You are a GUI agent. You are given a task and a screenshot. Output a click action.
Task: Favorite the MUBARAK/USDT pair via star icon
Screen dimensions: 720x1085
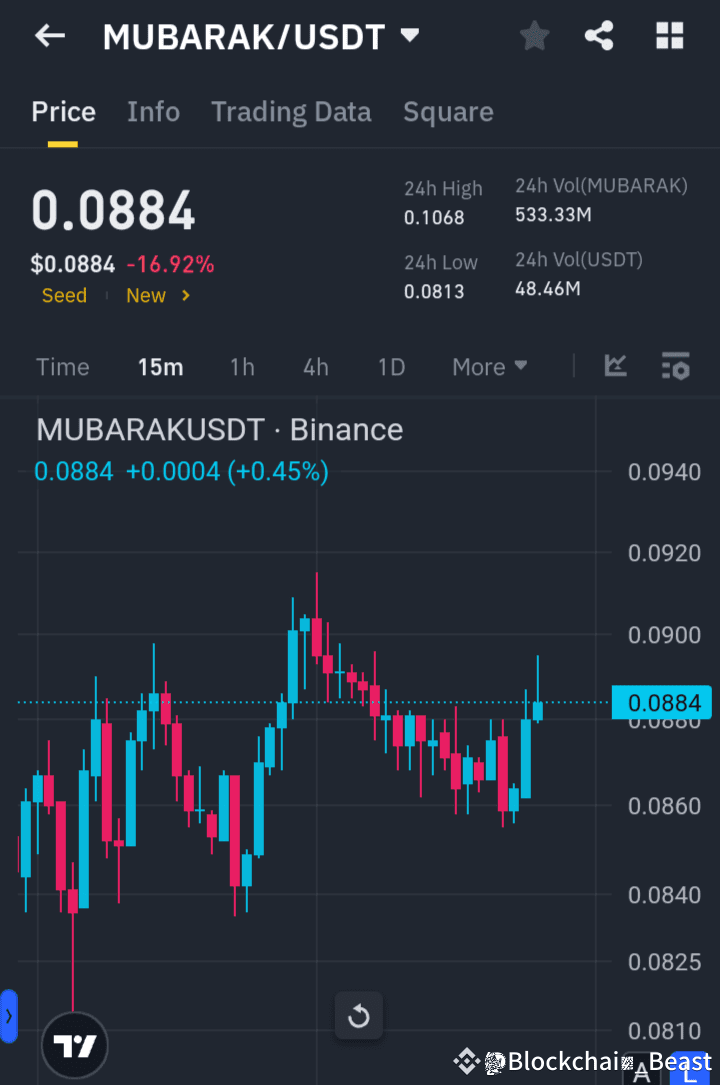pos(533,35)
